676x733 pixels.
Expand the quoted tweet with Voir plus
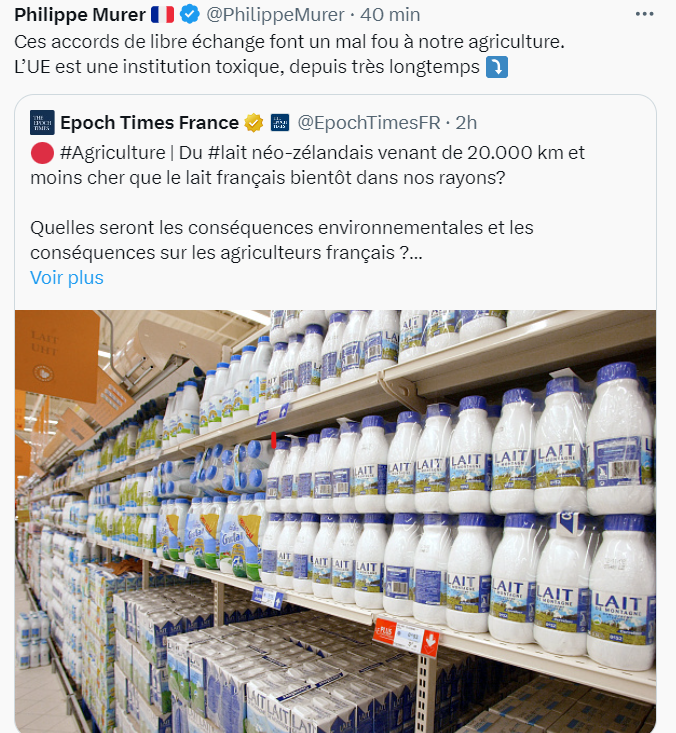pyautogui.click(x=66, y=277)
